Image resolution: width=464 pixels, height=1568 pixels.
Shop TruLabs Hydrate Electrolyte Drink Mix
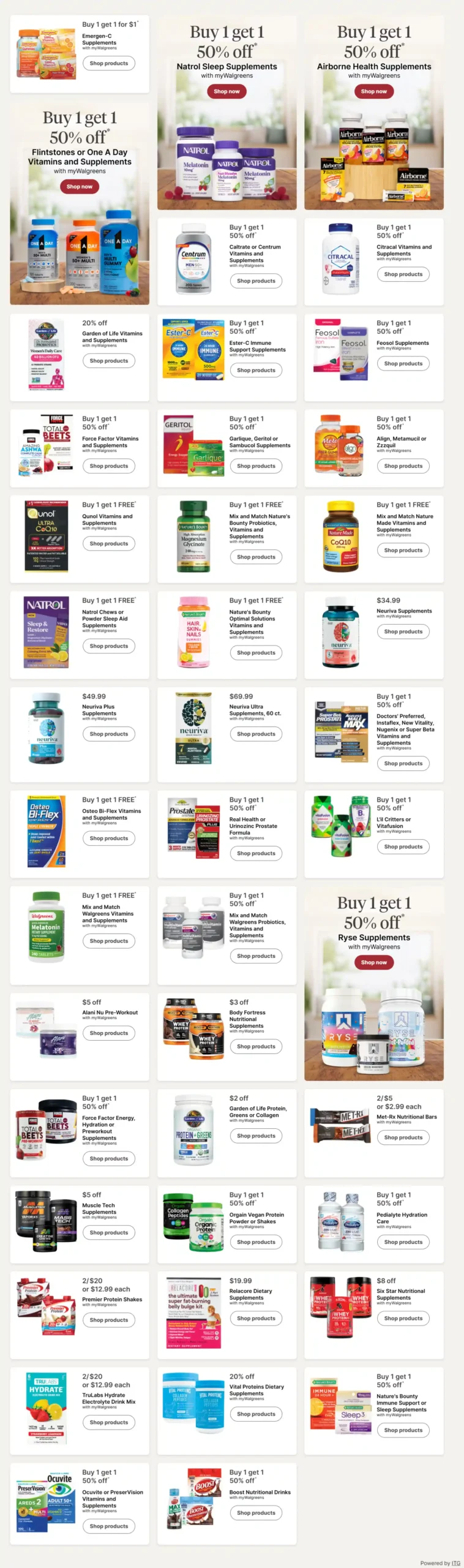(x=109, y=1422)
